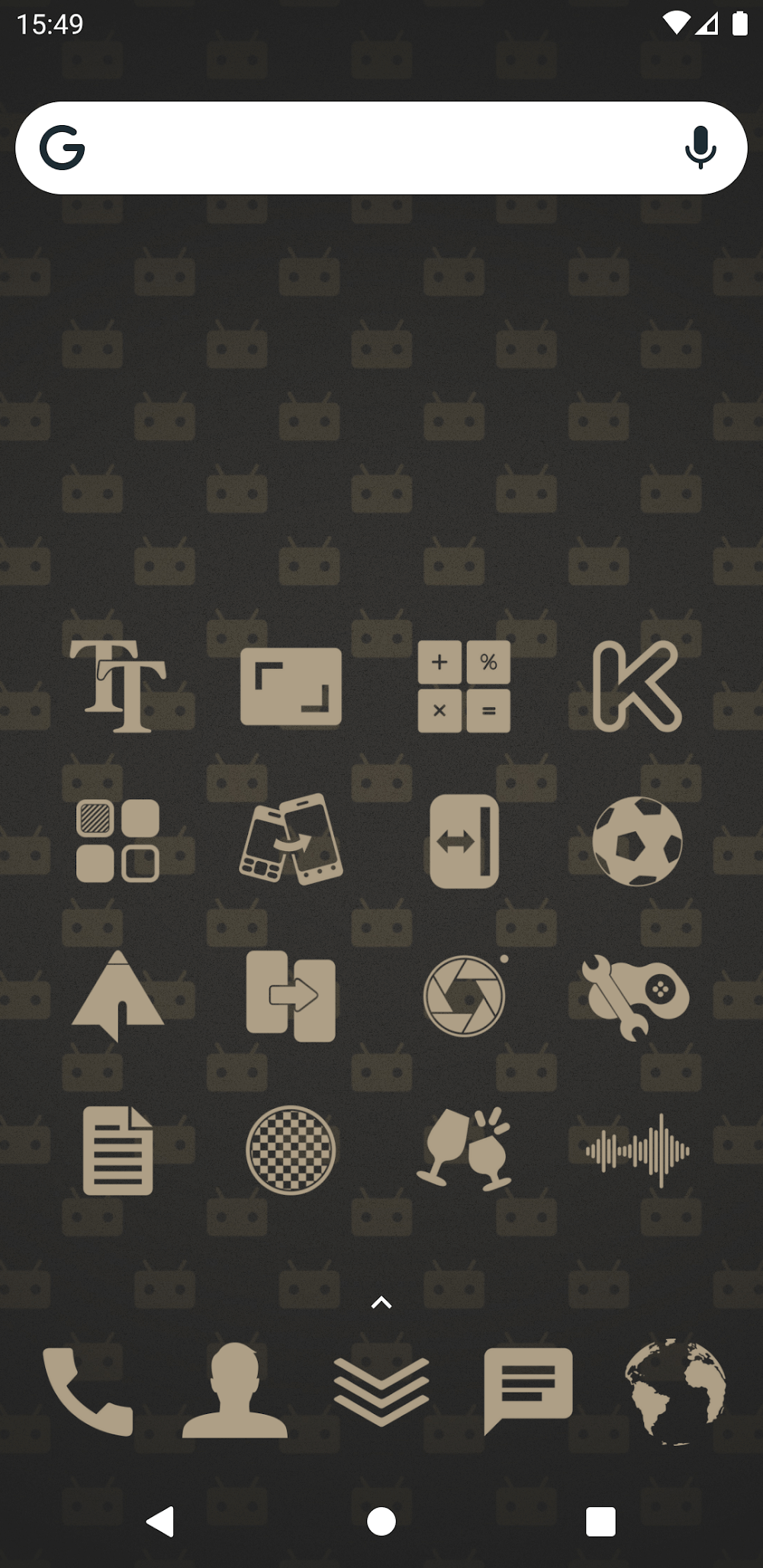Launch the globe browser in dock

(x=674, y=1391)
